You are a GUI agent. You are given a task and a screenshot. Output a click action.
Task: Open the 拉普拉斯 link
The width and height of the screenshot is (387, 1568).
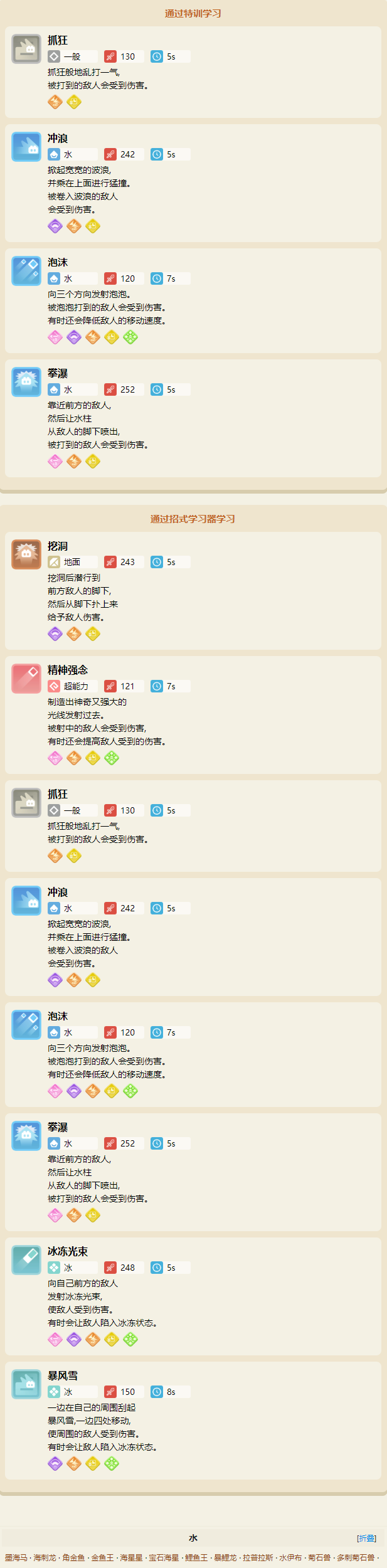258,1557
